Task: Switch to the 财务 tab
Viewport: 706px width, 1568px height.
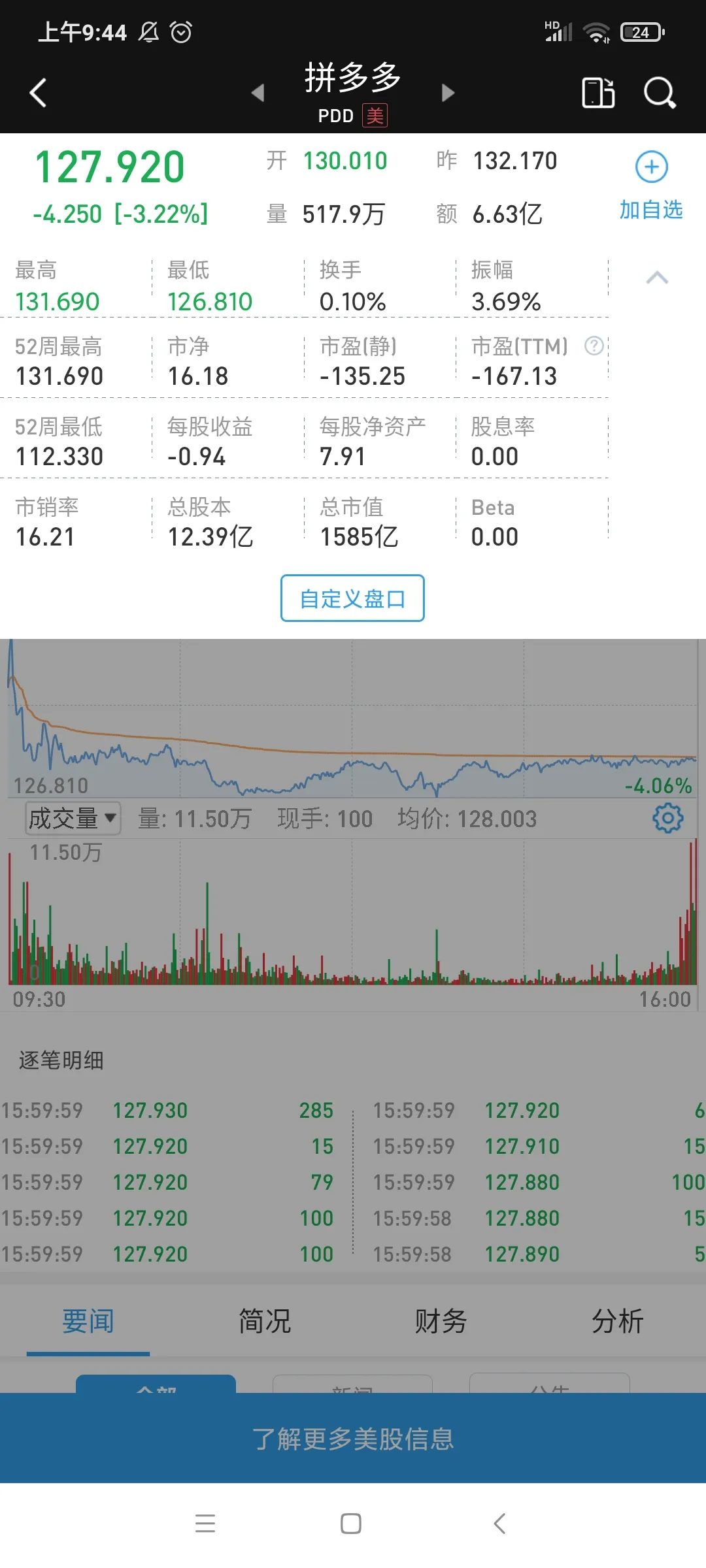Action: tap(441, 1321)
